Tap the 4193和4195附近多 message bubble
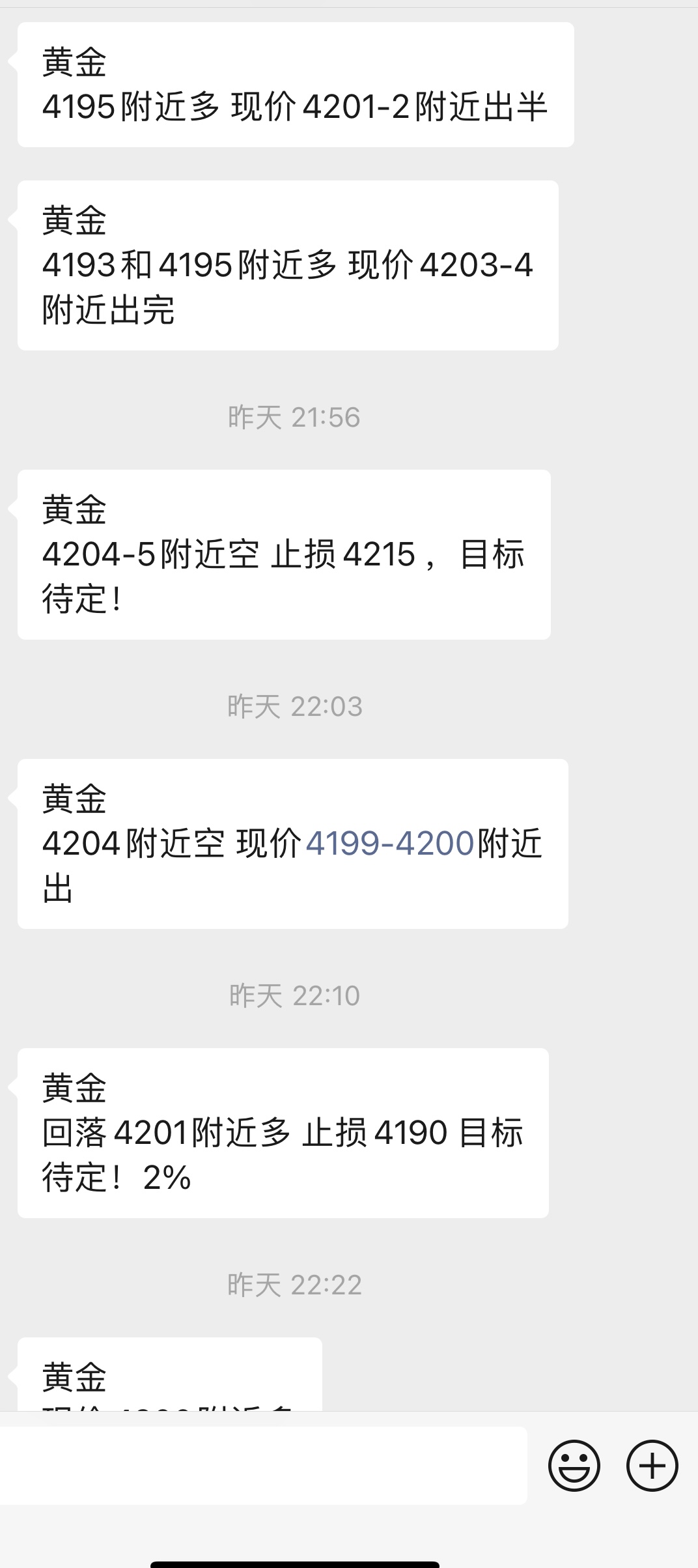The width and height of the screenshot is (698, 1568). 286,267
